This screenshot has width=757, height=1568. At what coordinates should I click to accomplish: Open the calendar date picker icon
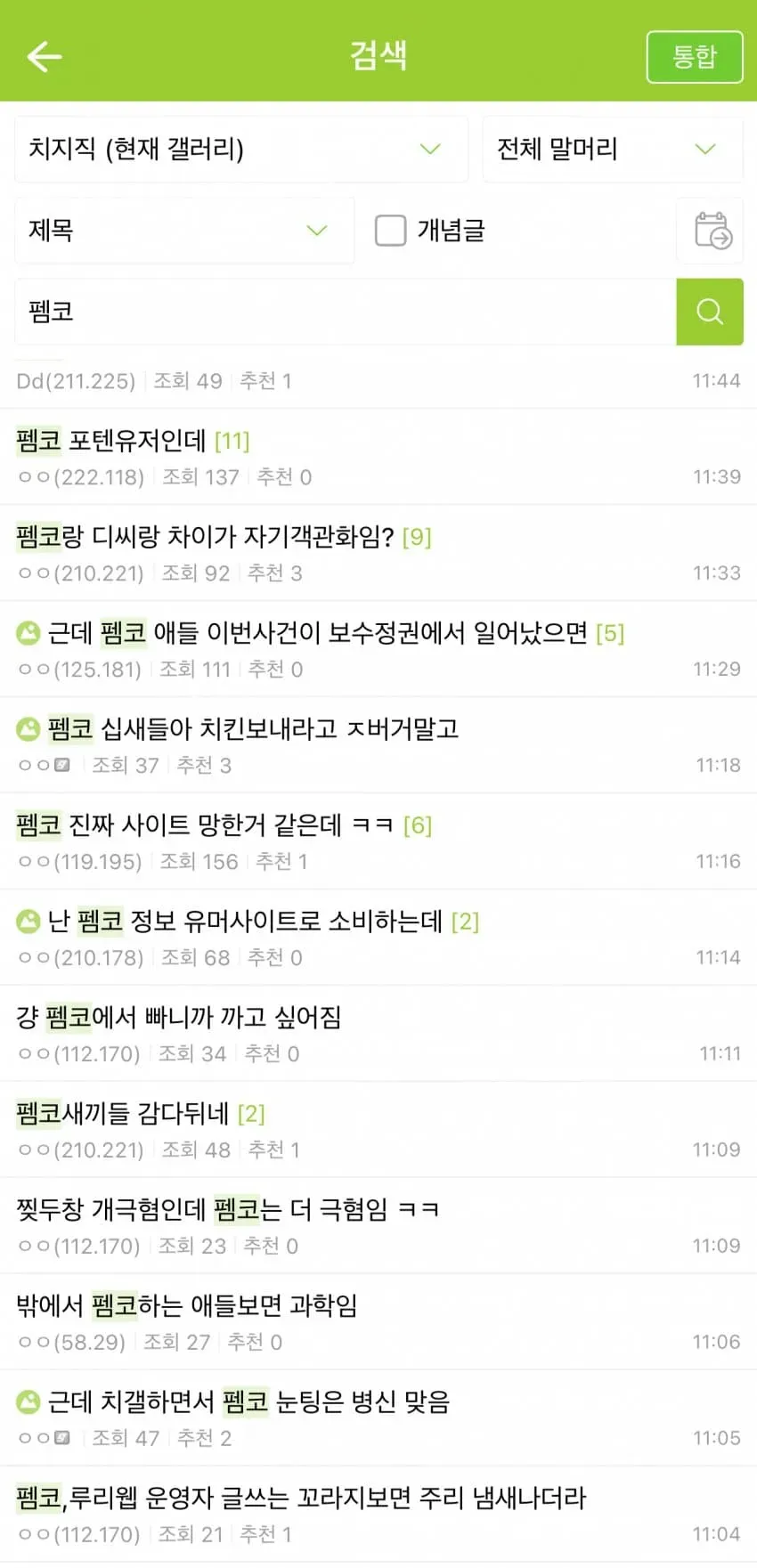point(712,231)
